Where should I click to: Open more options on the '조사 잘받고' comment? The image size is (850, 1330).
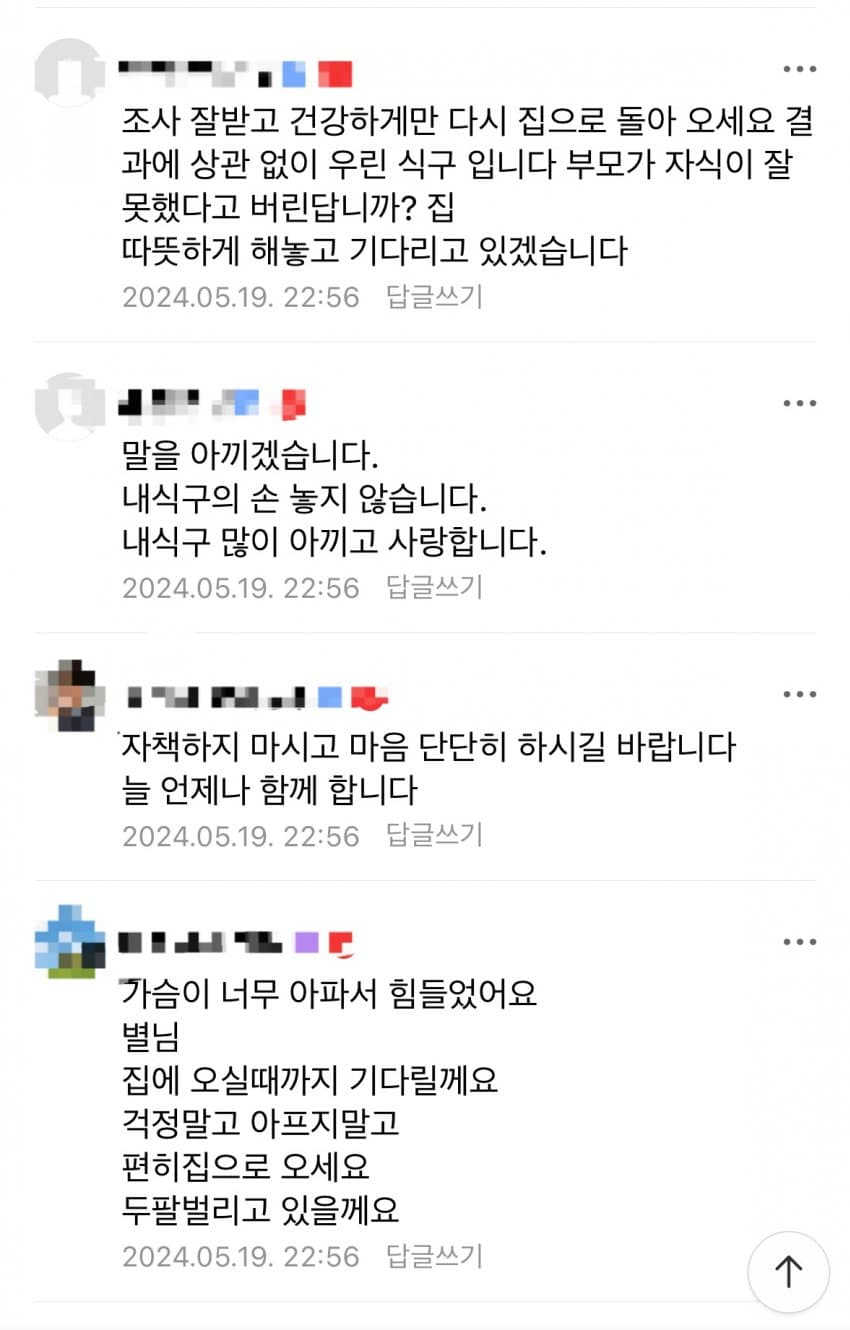click(799, 69)
